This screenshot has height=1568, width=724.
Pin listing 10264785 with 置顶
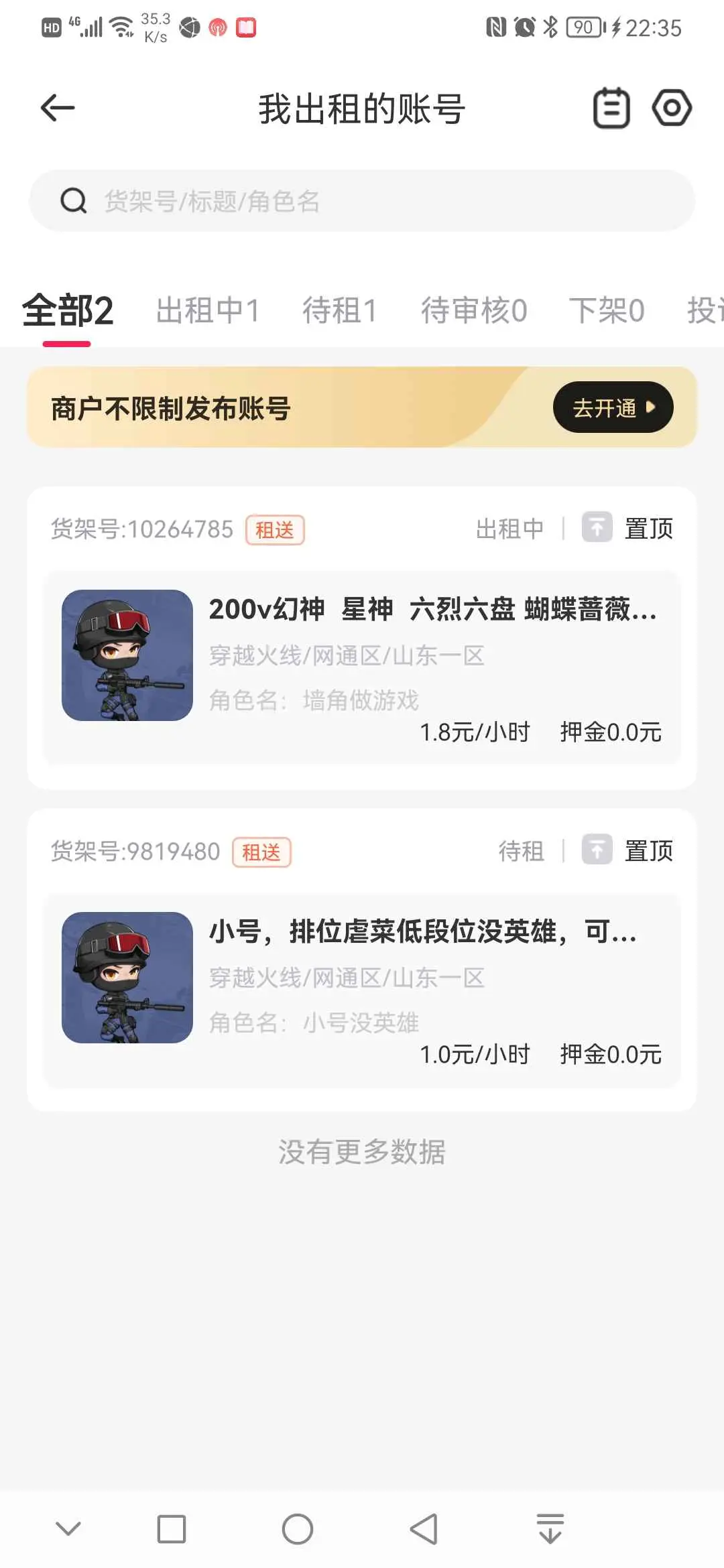(x=627, y=528)
